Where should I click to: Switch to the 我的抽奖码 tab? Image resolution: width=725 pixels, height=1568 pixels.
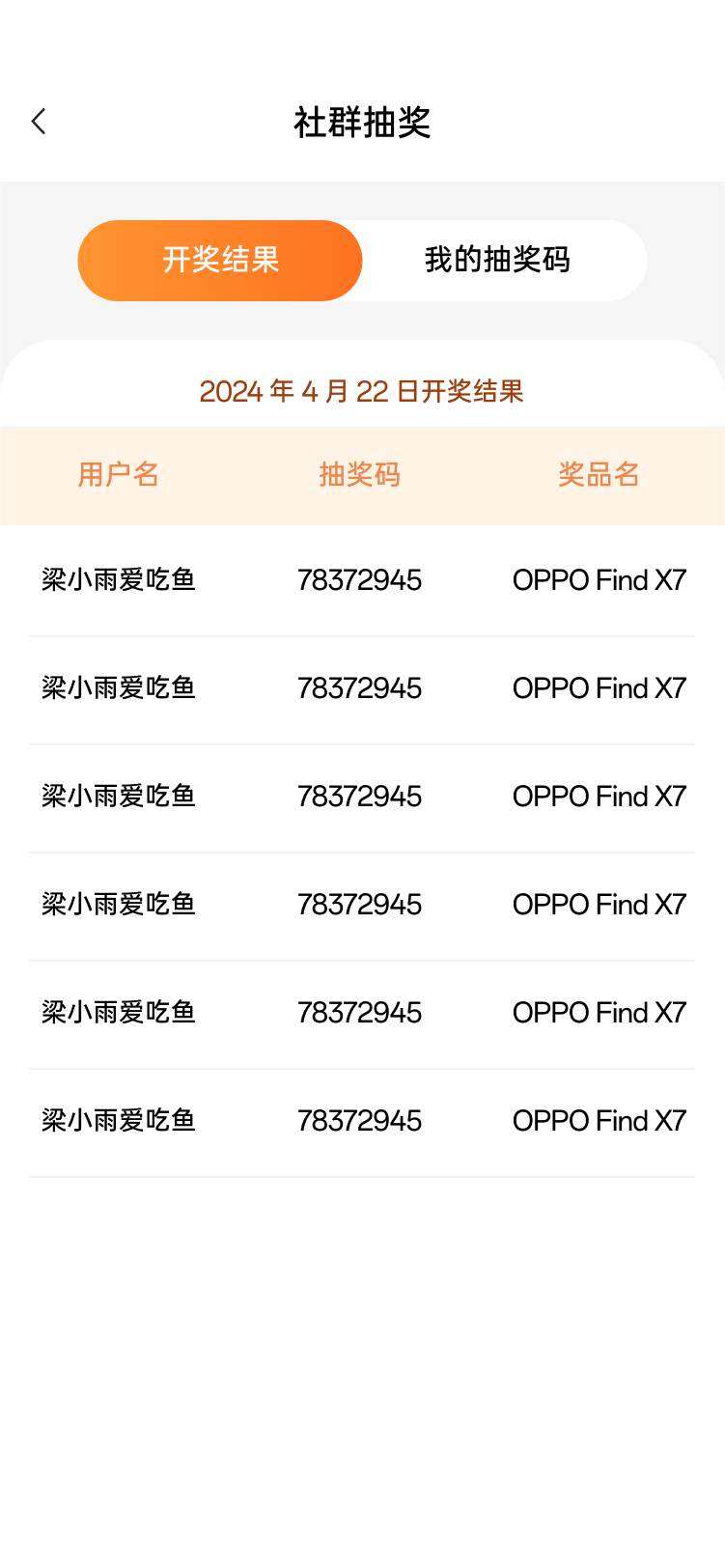pos(497,261)
